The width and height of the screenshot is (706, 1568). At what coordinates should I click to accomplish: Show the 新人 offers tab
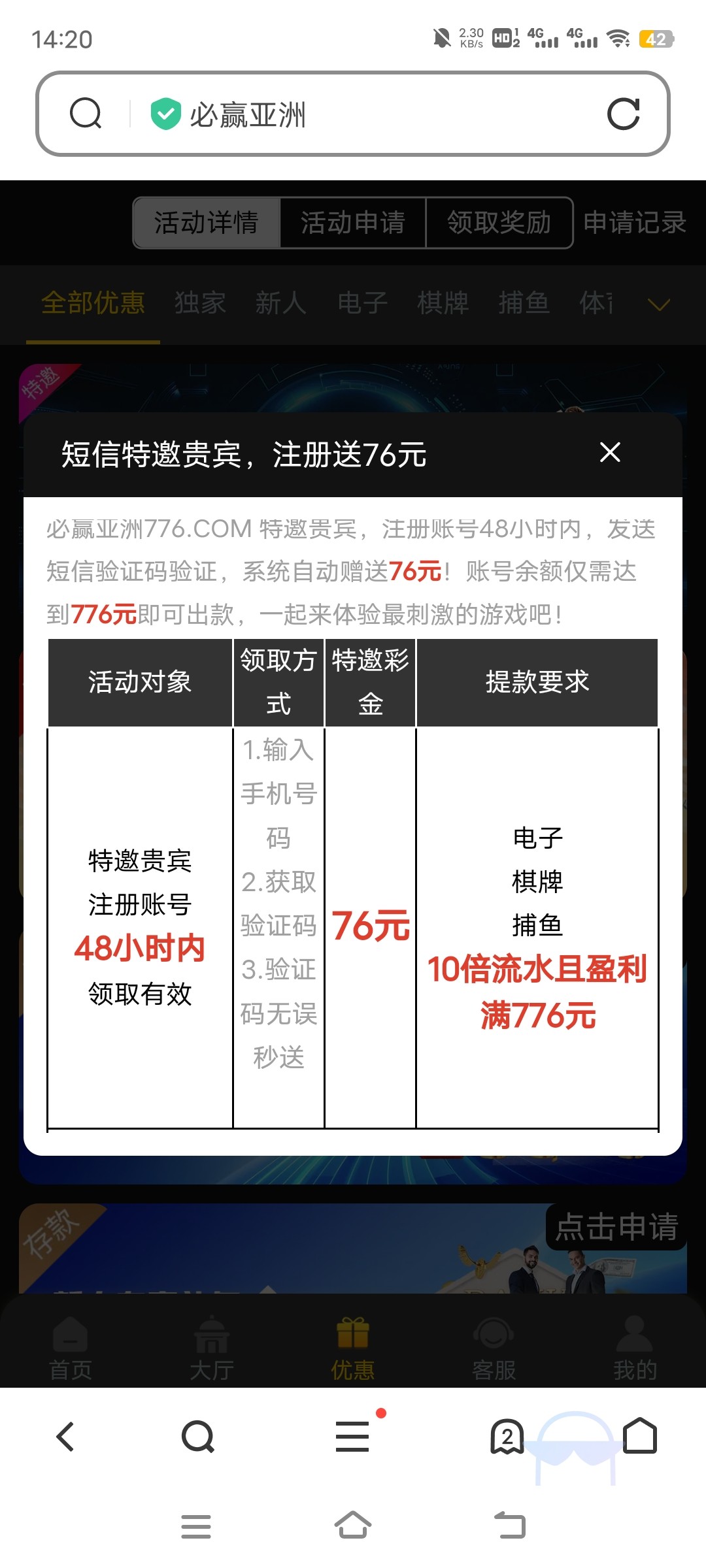tap(280, 303)
